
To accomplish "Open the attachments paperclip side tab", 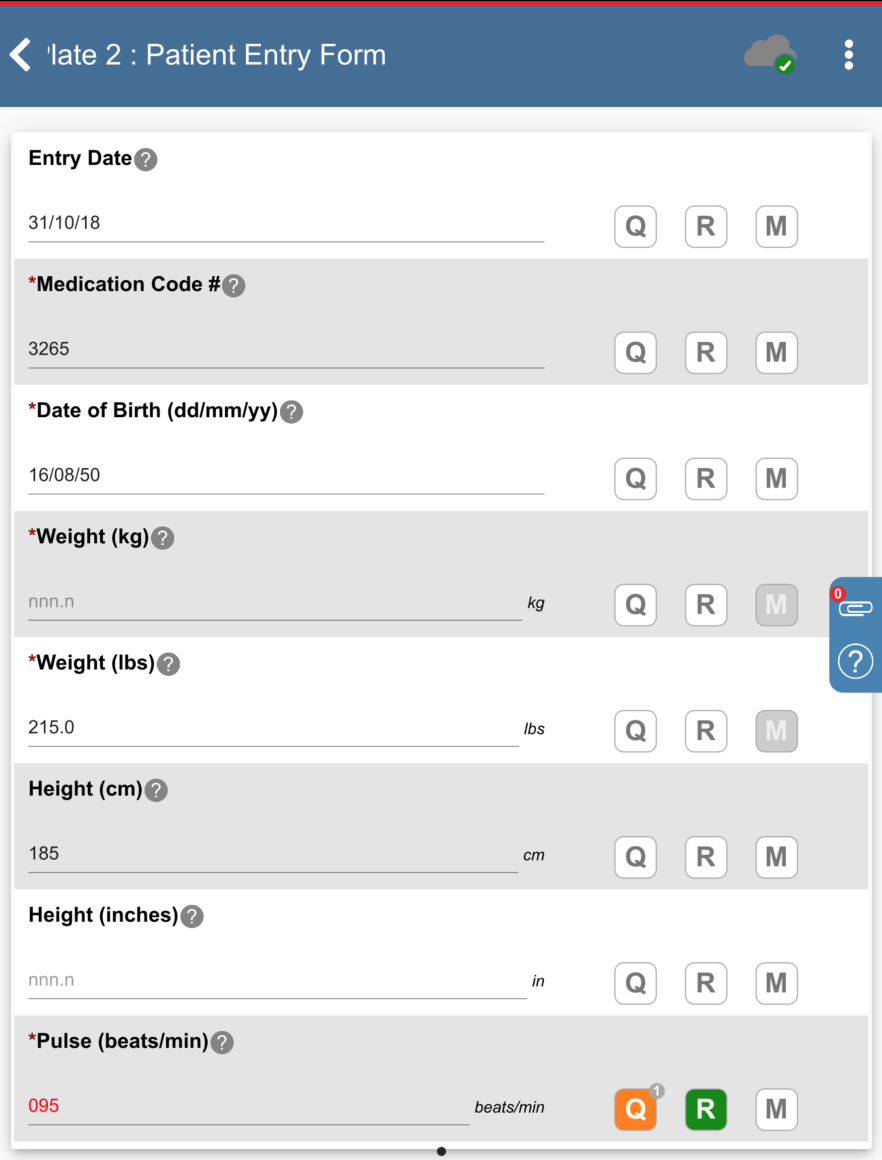I will [x=855, y=607].
